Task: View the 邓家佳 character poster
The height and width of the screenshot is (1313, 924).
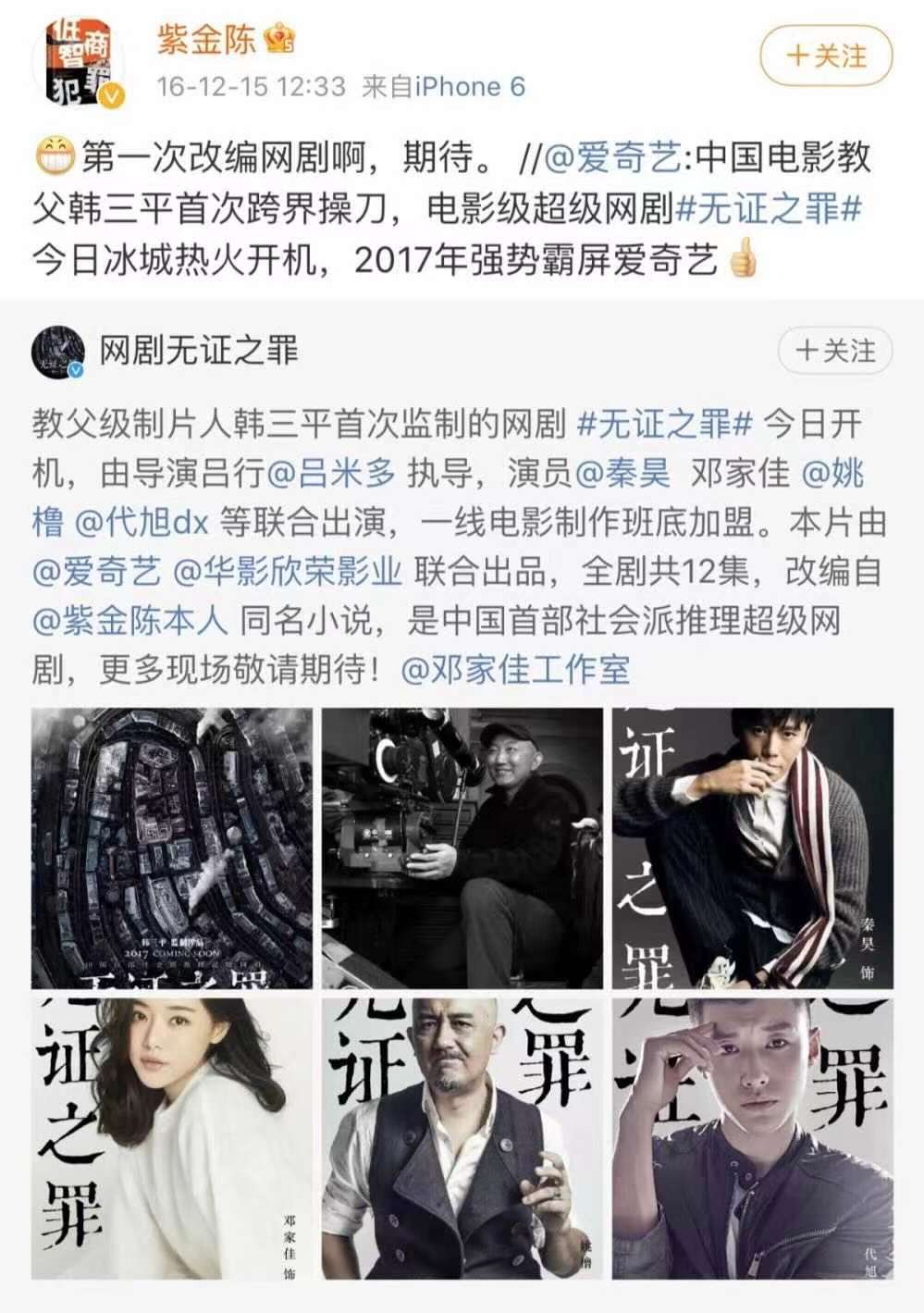Action: 172,1138
